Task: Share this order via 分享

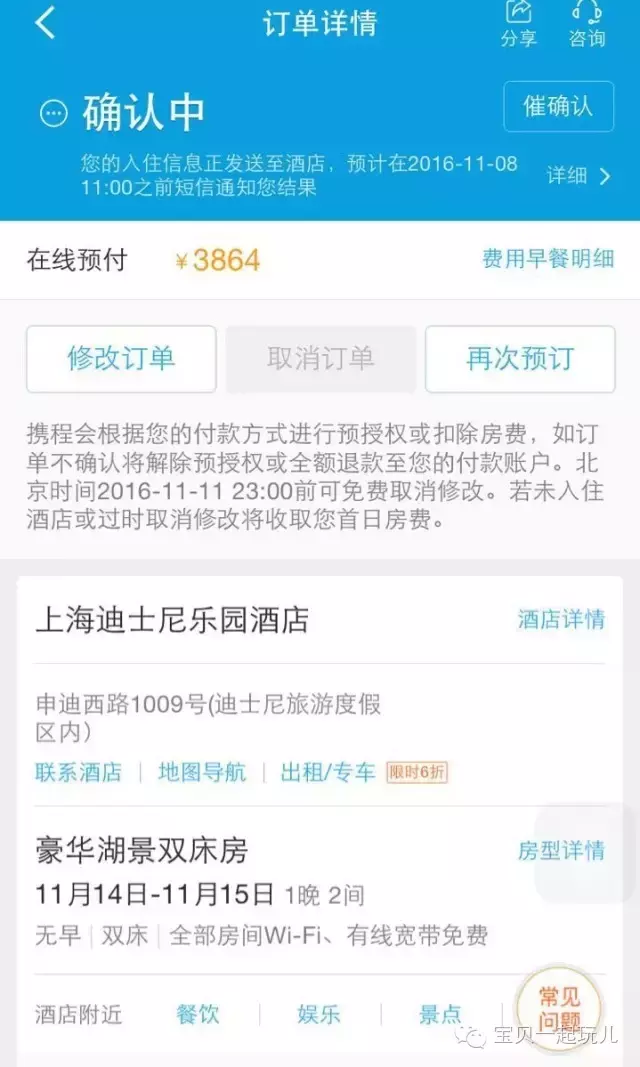Action: (x=519, y=24)
